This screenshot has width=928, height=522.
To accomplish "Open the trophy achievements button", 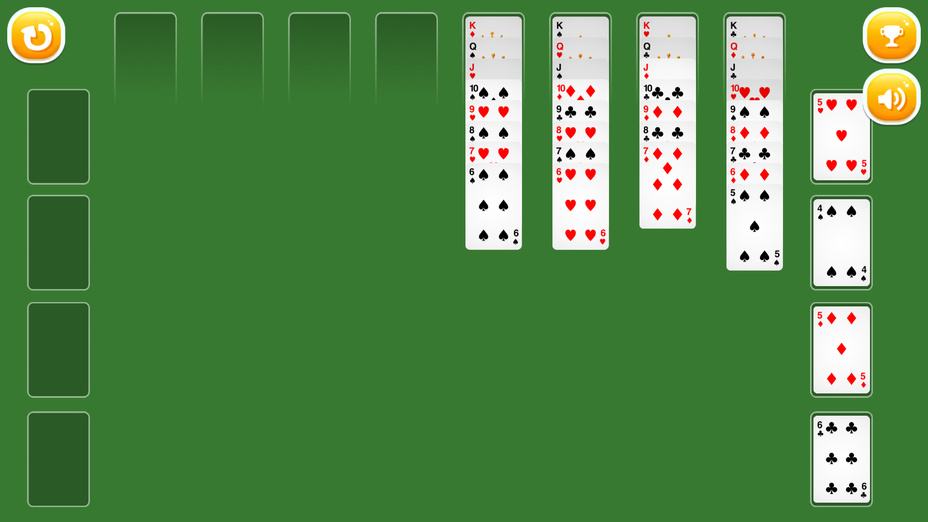I will 890,36.
